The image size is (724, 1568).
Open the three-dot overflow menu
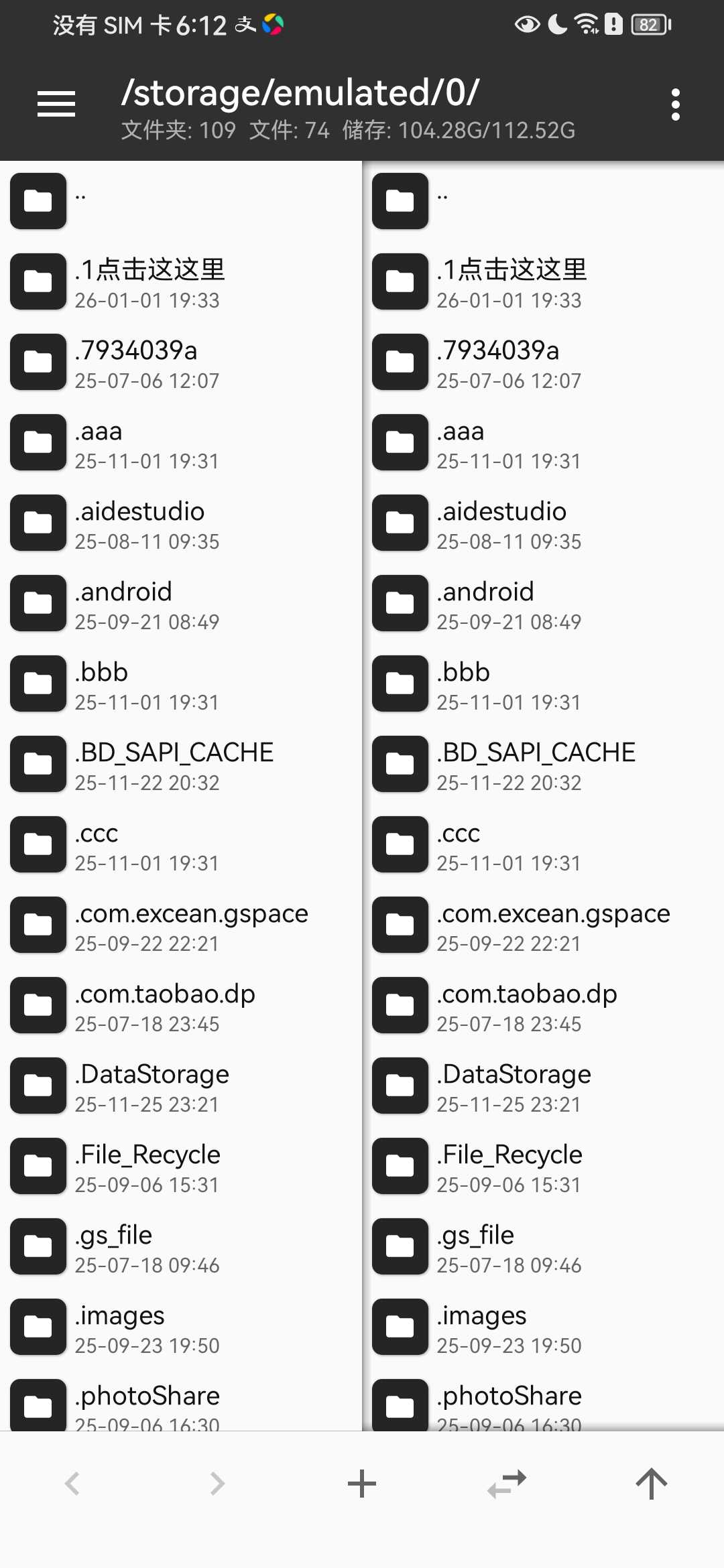click(675, 105)
